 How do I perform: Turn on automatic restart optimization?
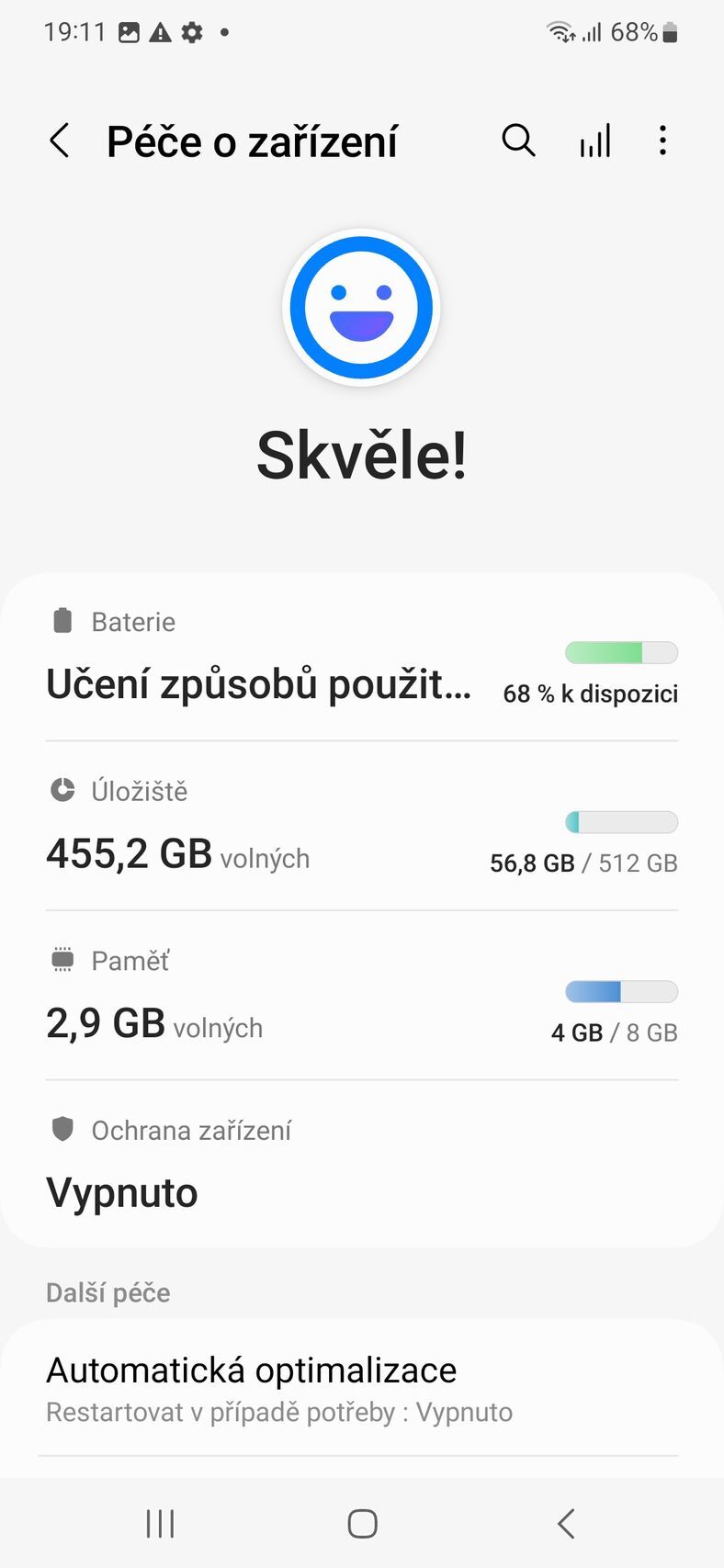click(362, 1387)
